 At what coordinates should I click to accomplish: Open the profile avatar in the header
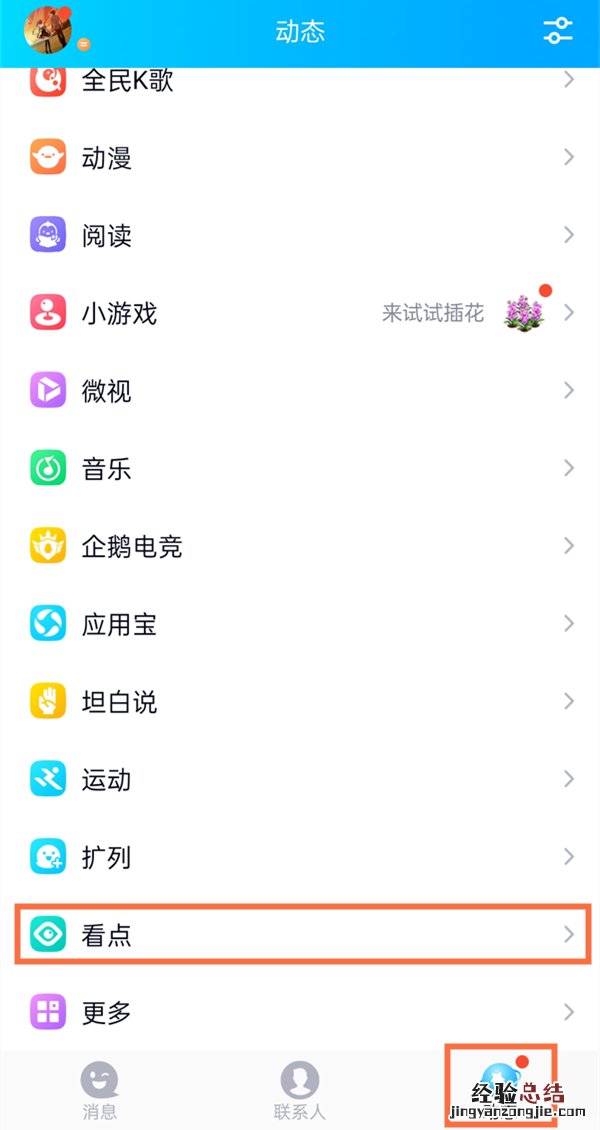click(x=47, y=29)
